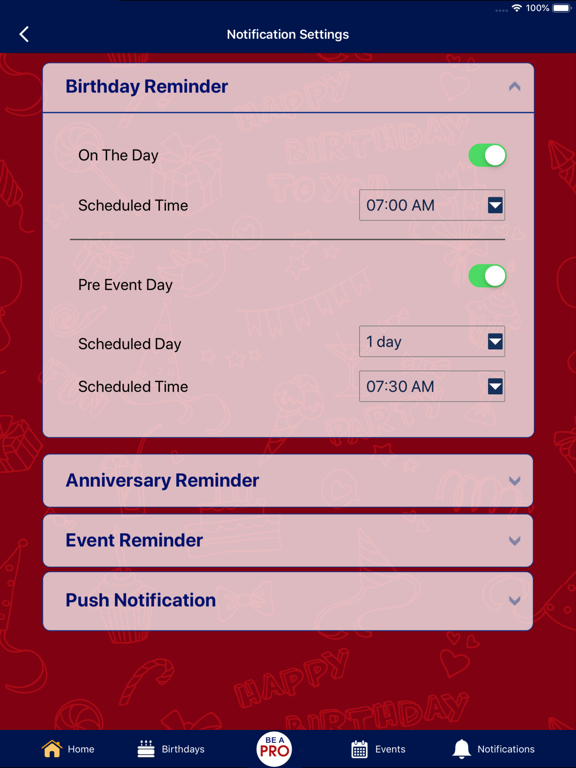This screenshot has height=768, width=576.
Task: Toggle the On The Day switch
Action: click(487, 155)
